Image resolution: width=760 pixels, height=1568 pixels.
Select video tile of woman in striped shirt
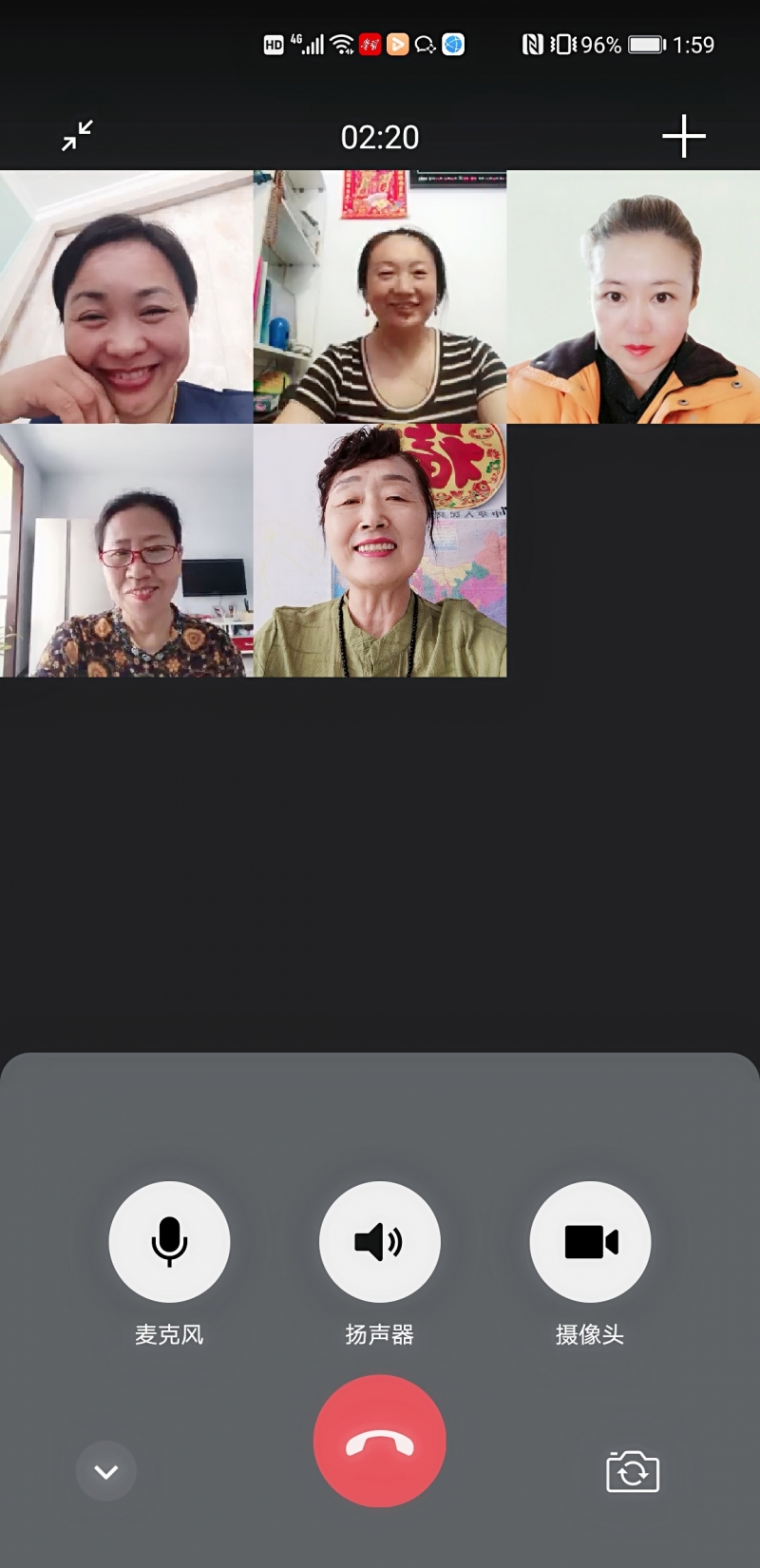(x=380, y=296)
